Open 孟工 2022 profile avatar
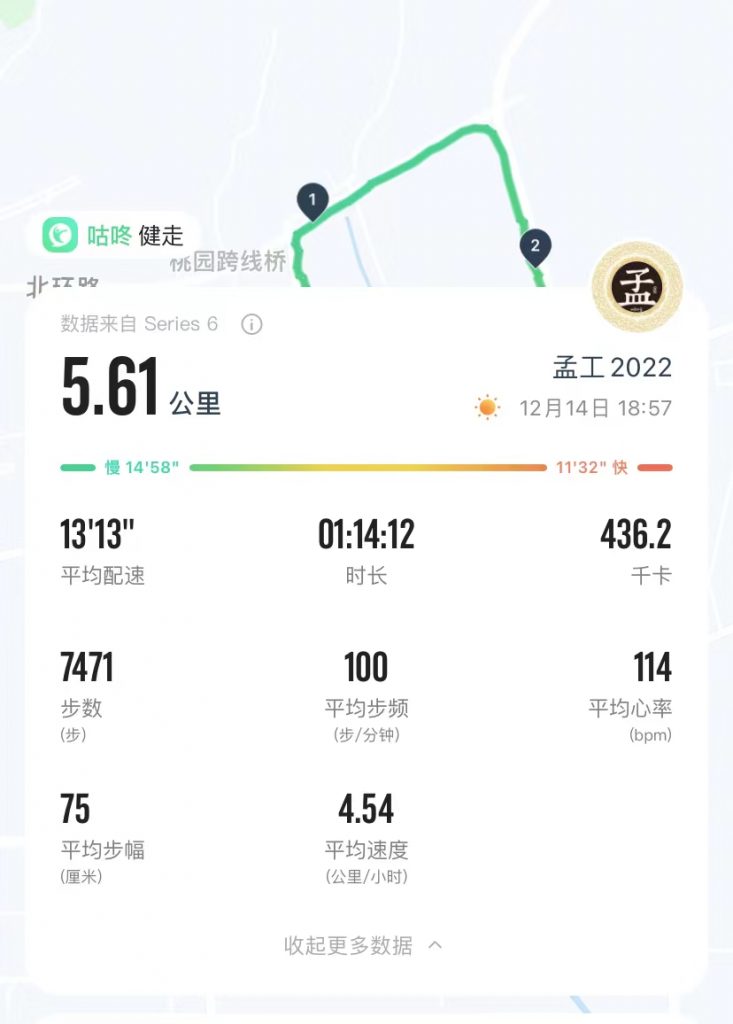Image resolution: width=733 pixels, height=1024 pixels. [637, 288]
